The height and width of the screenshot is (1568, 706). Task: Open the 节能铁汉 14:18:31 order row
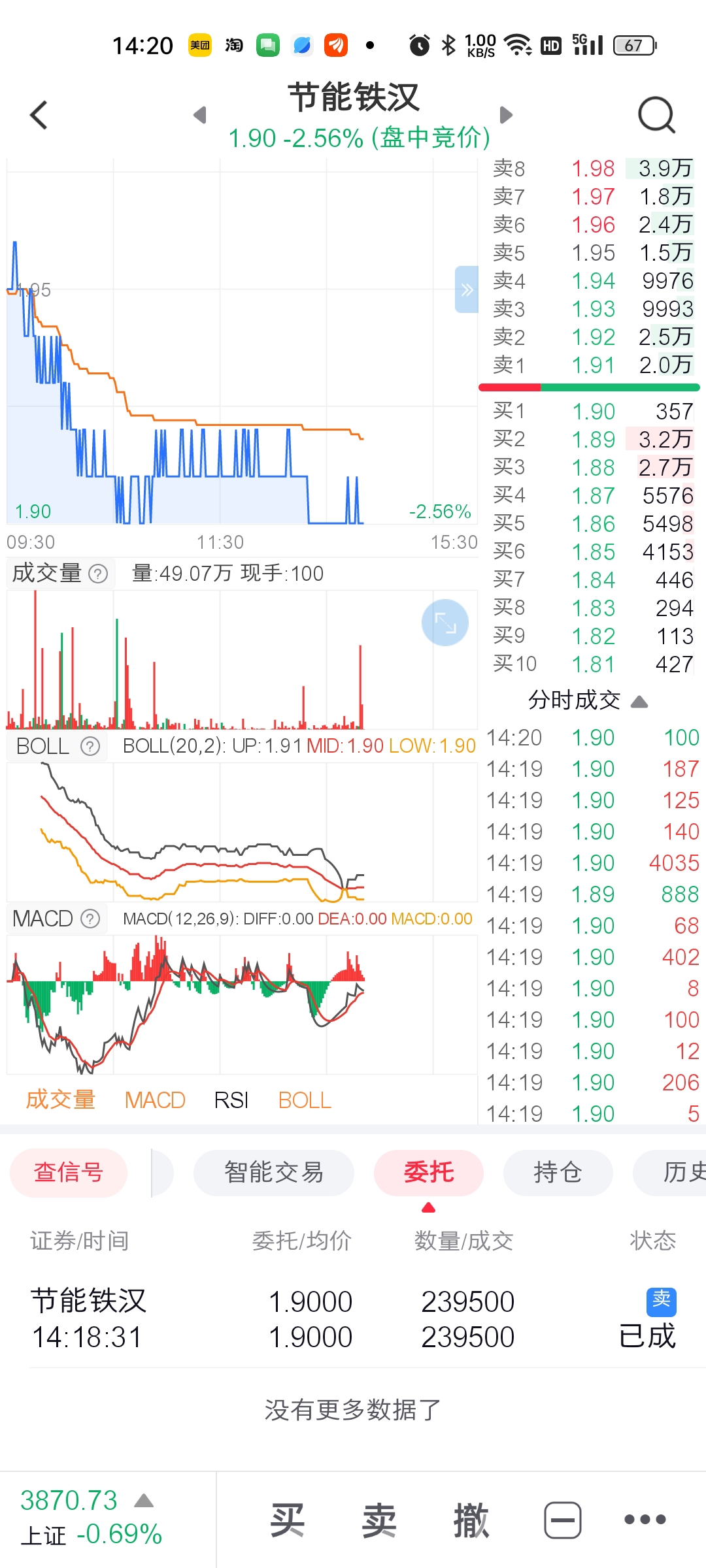point(353,1318)
